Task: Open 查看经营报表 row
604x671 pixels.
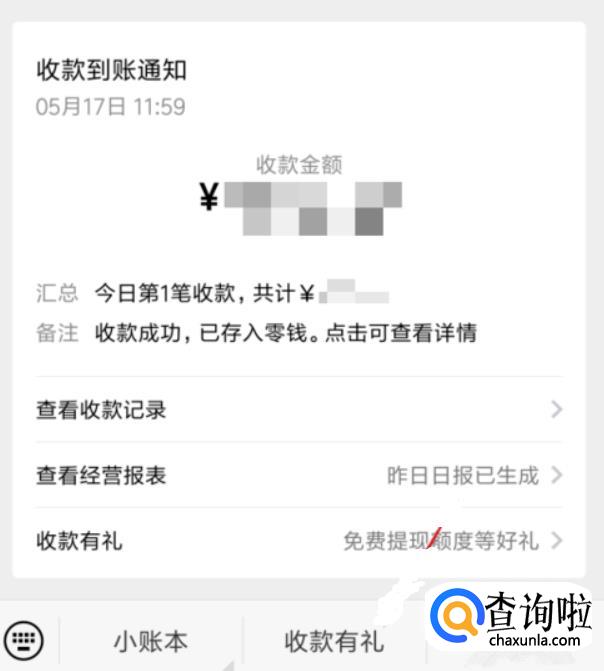Action: point(299,475)
